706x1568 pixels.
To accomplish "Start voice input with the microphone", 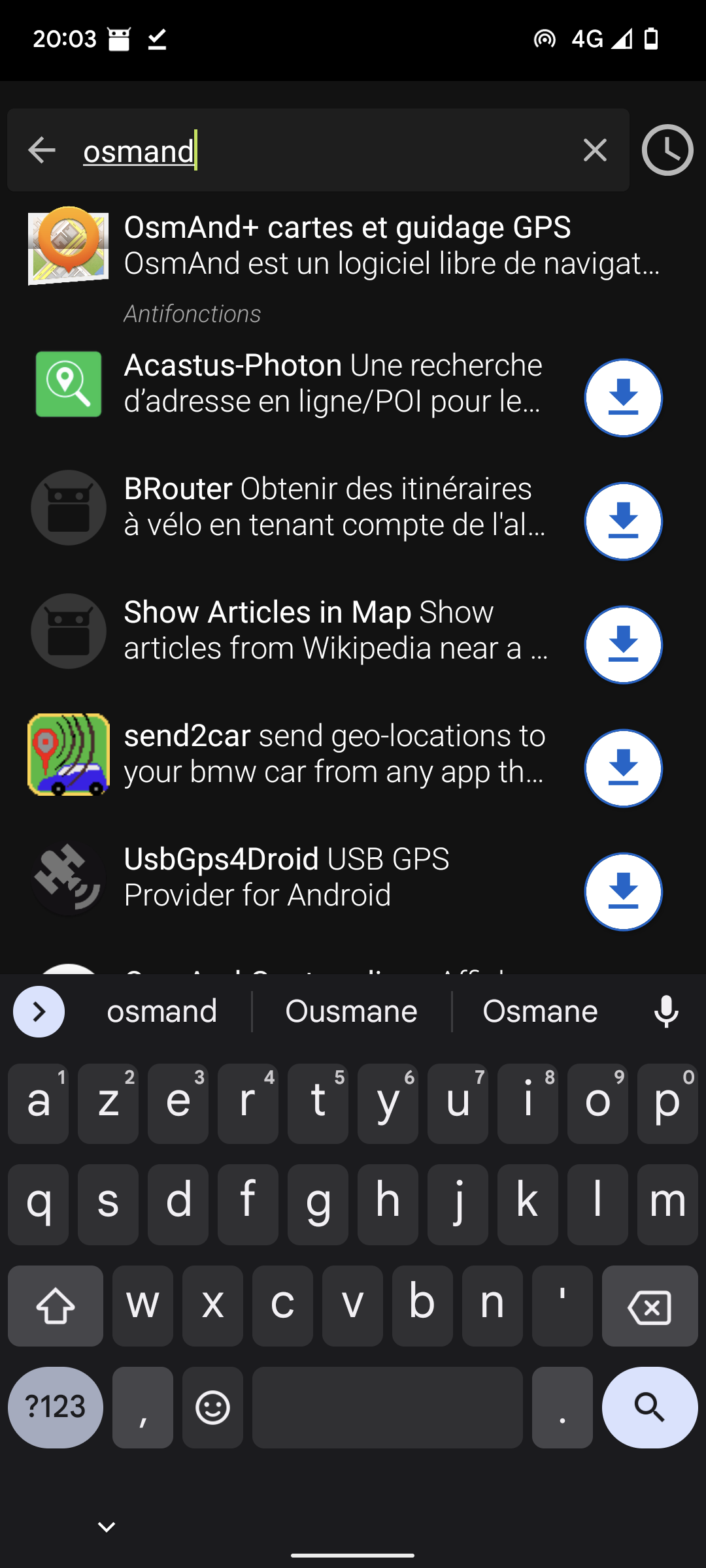I will tap(666, 1011).
